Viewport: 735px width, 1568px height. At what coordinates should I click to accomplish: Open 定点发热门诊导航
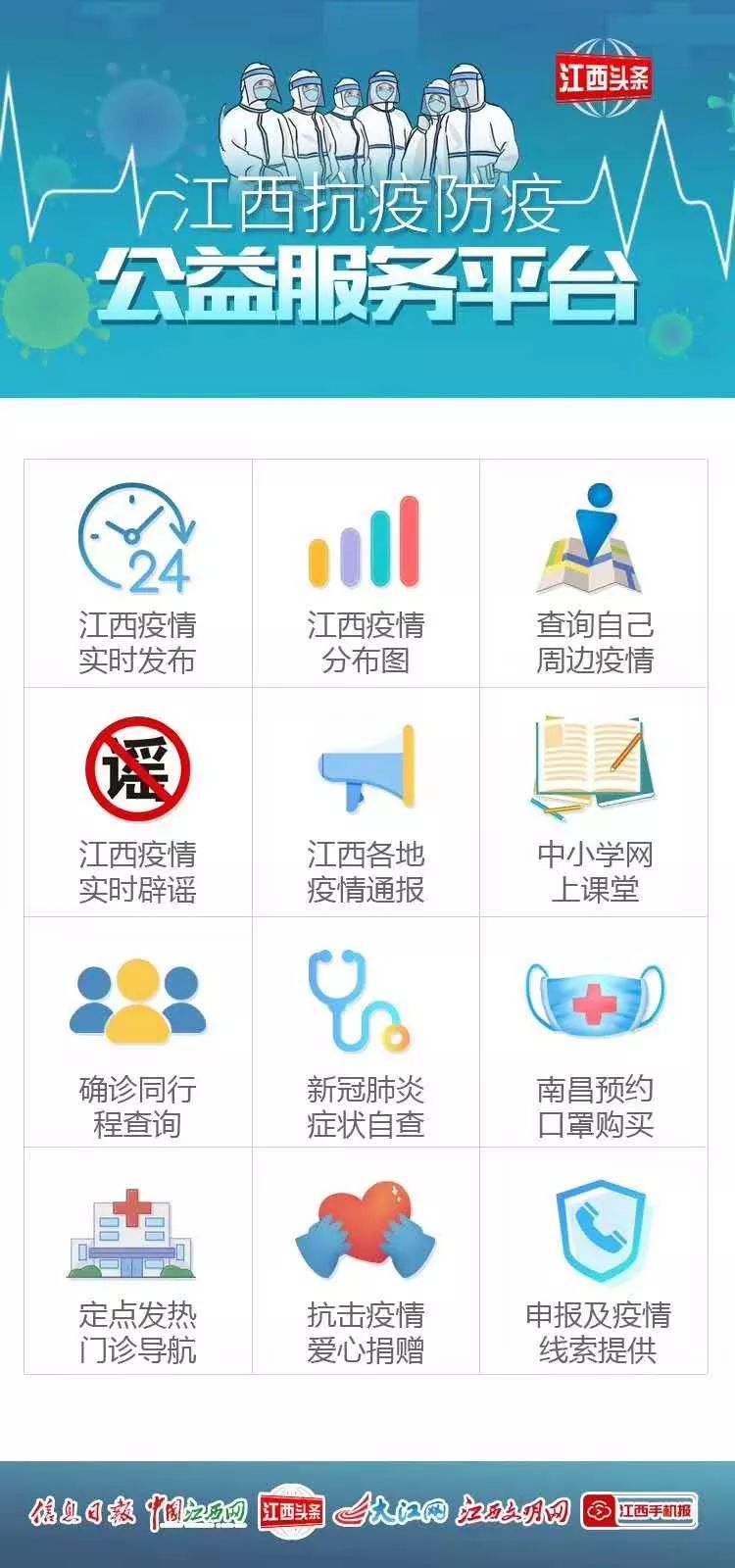pos(137,1262)
